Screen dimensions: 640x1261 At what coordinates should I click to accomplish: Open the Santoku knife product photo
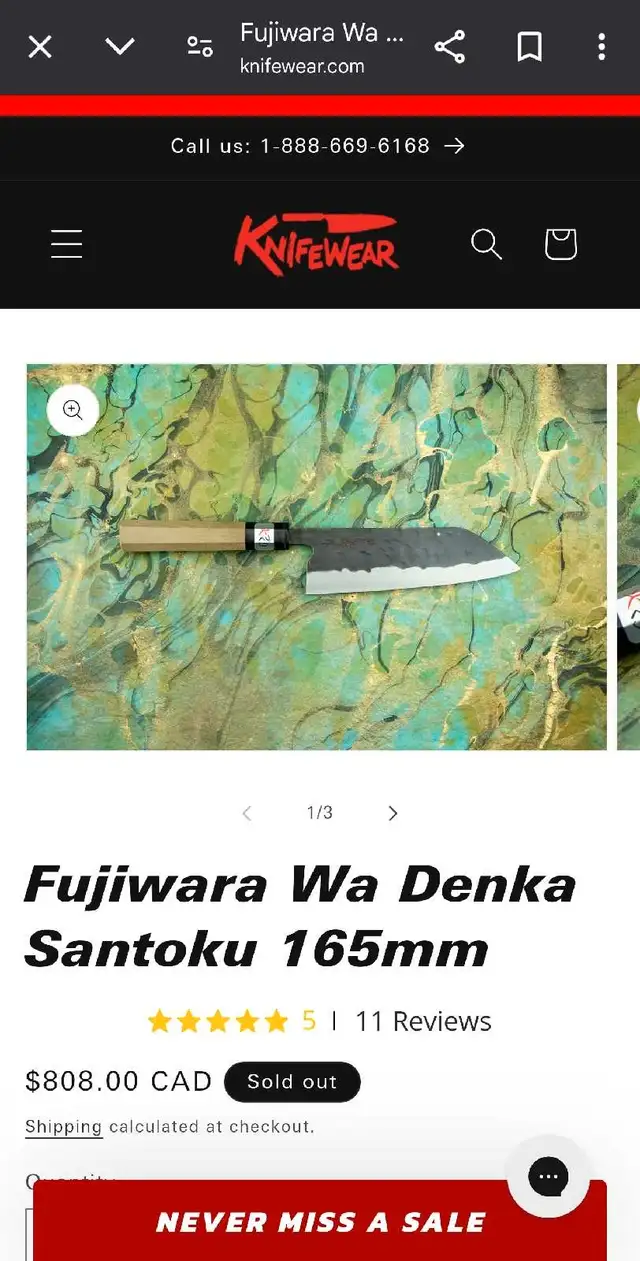click(x=317, y=557)
